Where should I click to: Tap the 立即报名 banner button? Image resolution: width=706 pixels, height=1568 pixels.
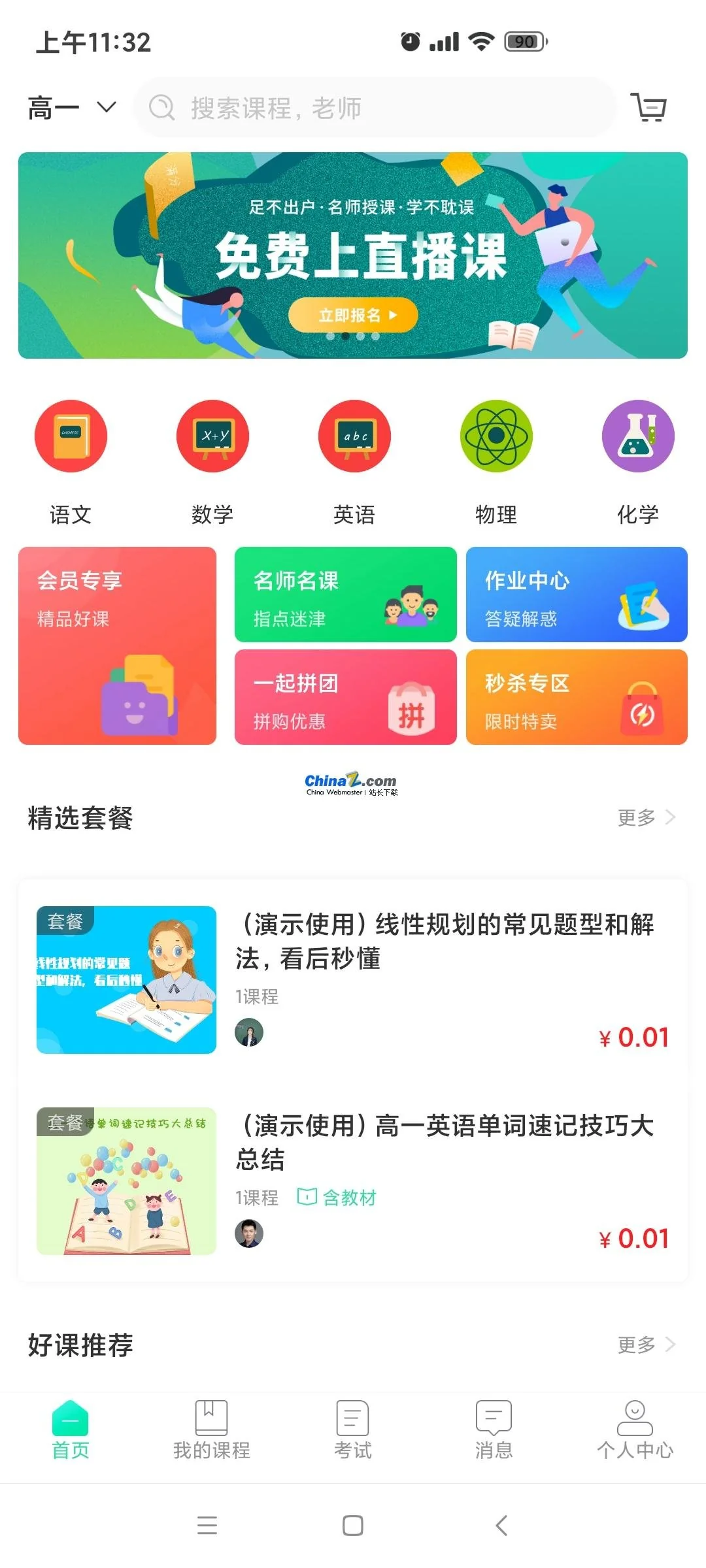click(352, 316)
